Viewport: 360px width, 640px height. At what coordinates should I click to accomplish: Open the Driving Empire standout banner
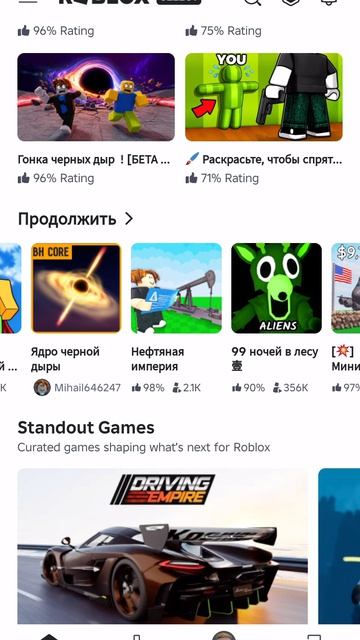tap(162, 546)
